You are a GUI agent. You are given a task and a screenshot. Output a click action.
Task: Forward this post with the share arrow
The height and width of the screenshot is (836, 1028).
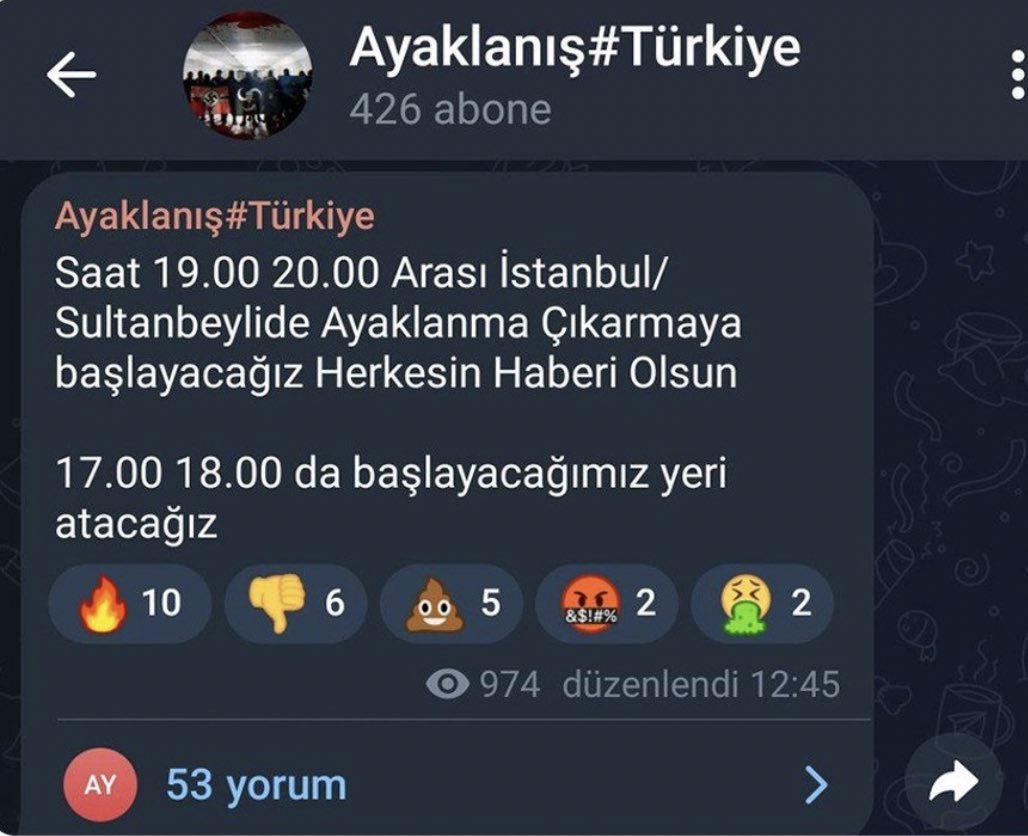tap(953, 783)
